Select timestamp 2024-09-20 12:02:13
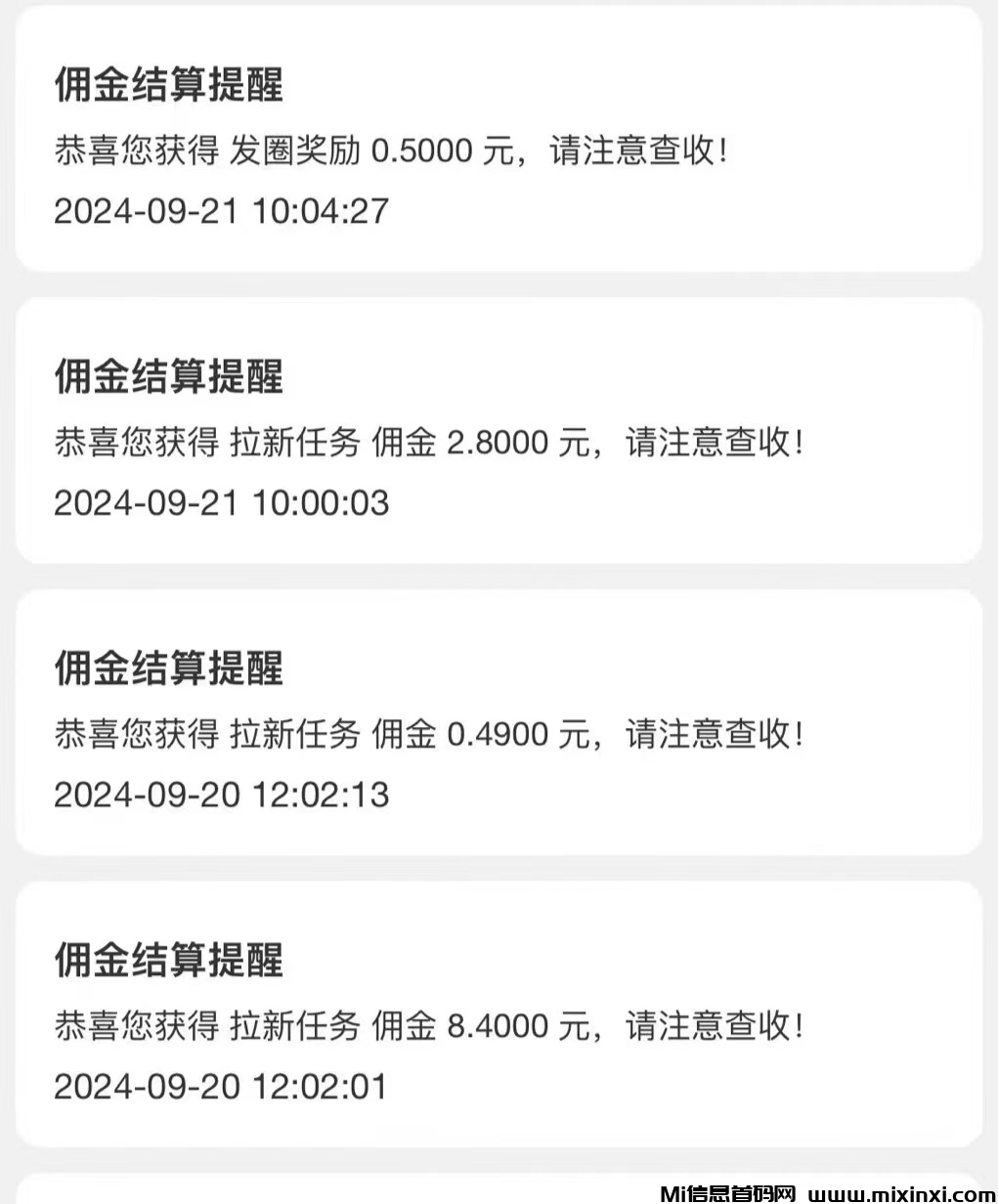This screenshot has width=998, height=1204. tap(222, 795)
